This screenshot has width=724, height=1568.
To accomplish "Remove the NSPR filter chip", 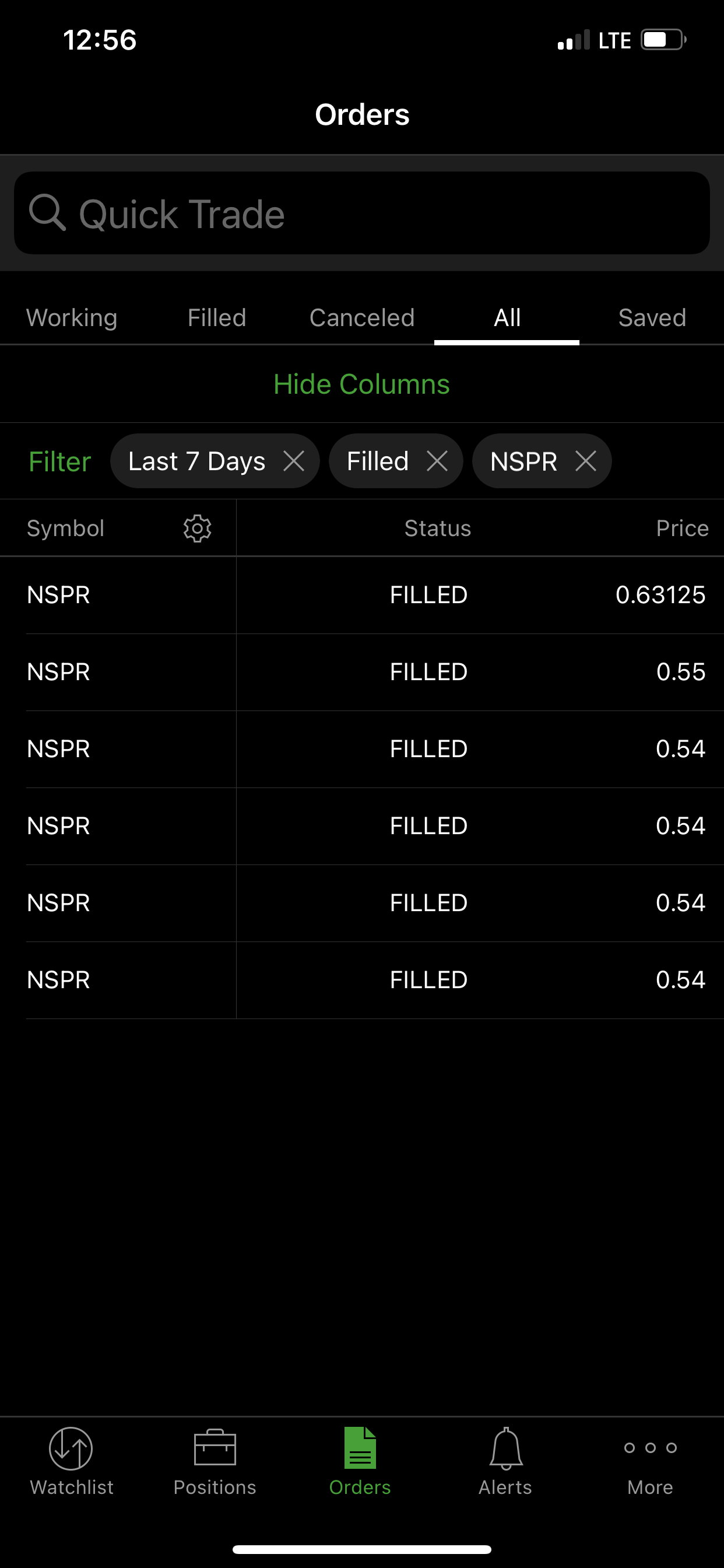I will [x=586, y=461].
